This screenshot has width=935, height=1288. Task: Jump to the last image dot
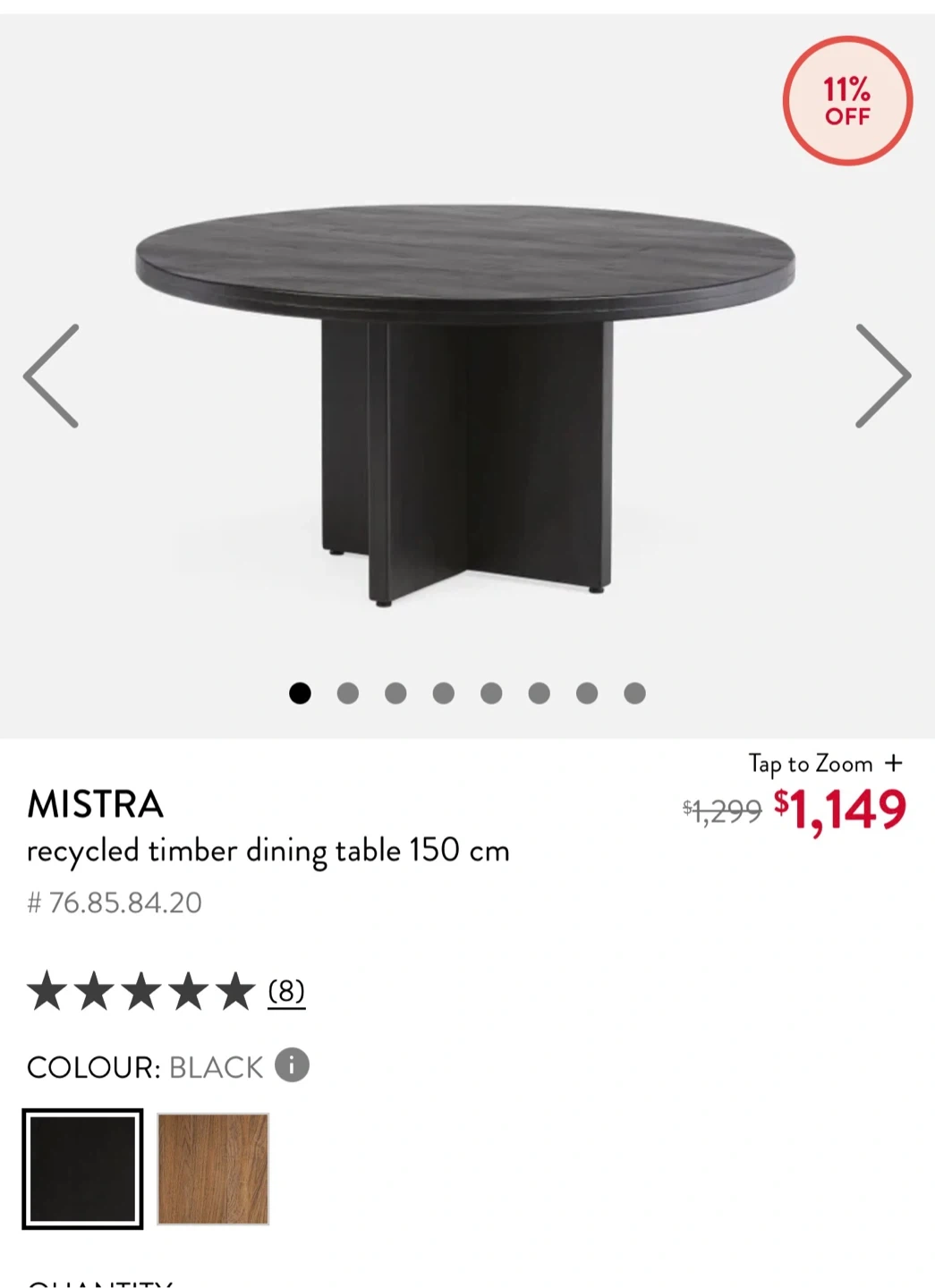tap(634, 693)
